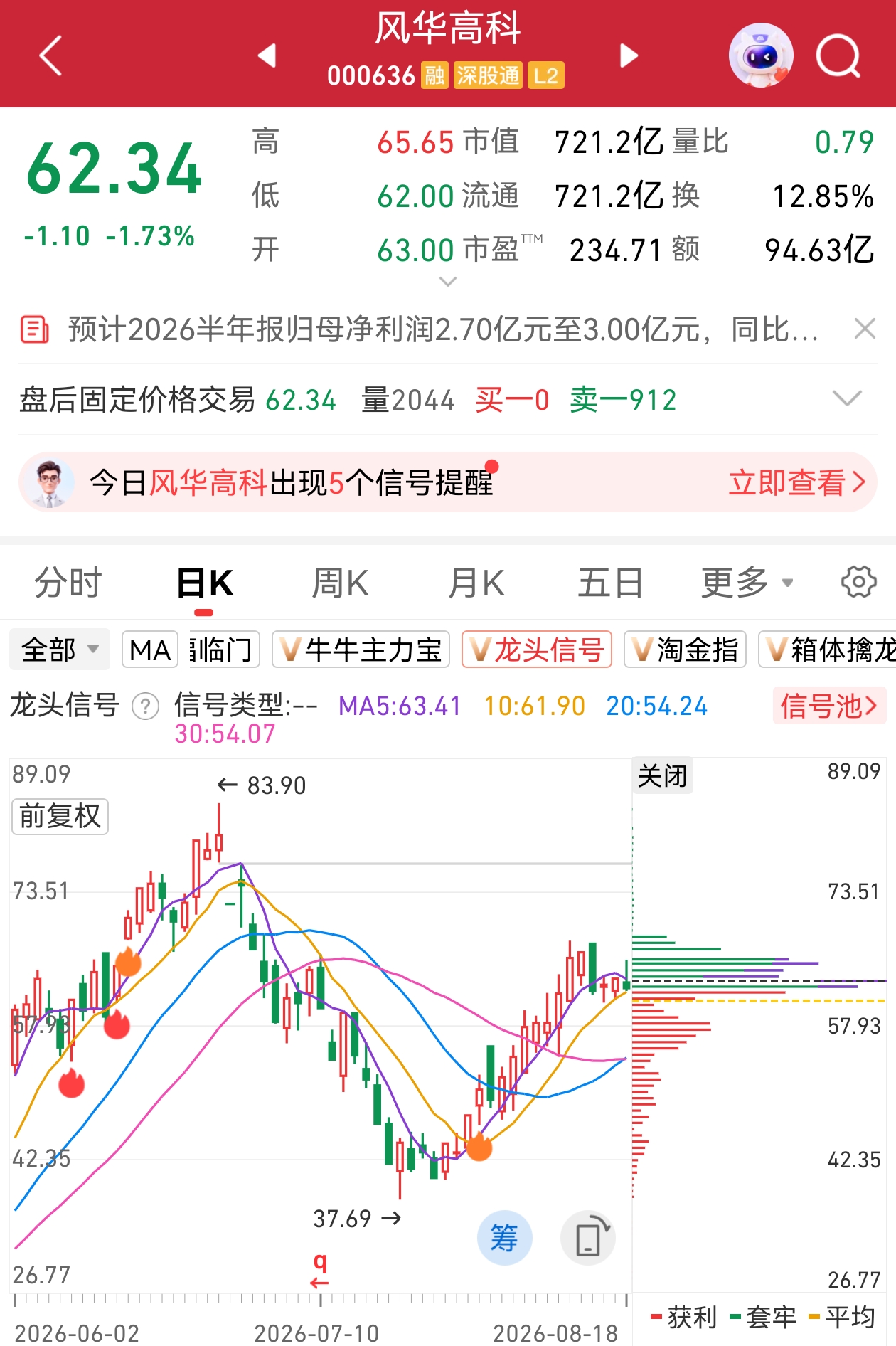Open the robot assistant avatar
Screen dimensions: 896x1346
761,55
